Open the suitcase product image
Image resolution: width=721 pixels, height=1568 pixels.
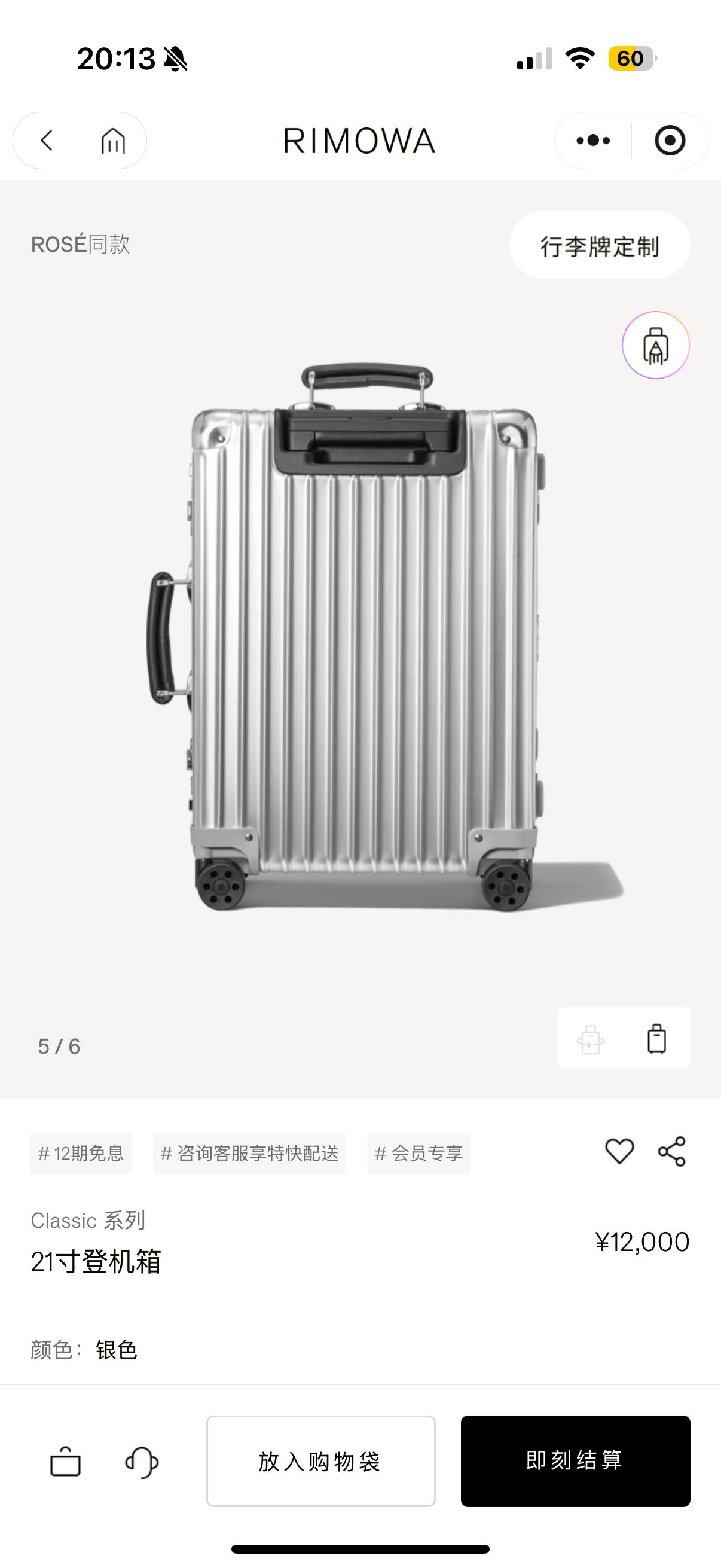point(360,639)
